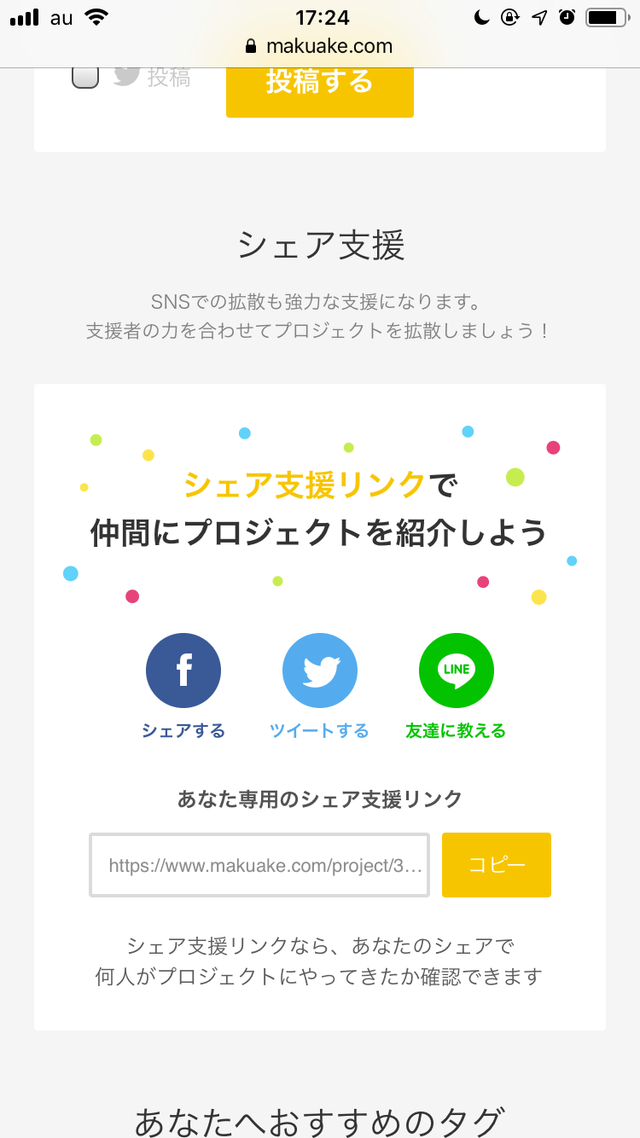Share the project on Facebook
Screen dimensions: 640x1138
(x=183, y=671)
